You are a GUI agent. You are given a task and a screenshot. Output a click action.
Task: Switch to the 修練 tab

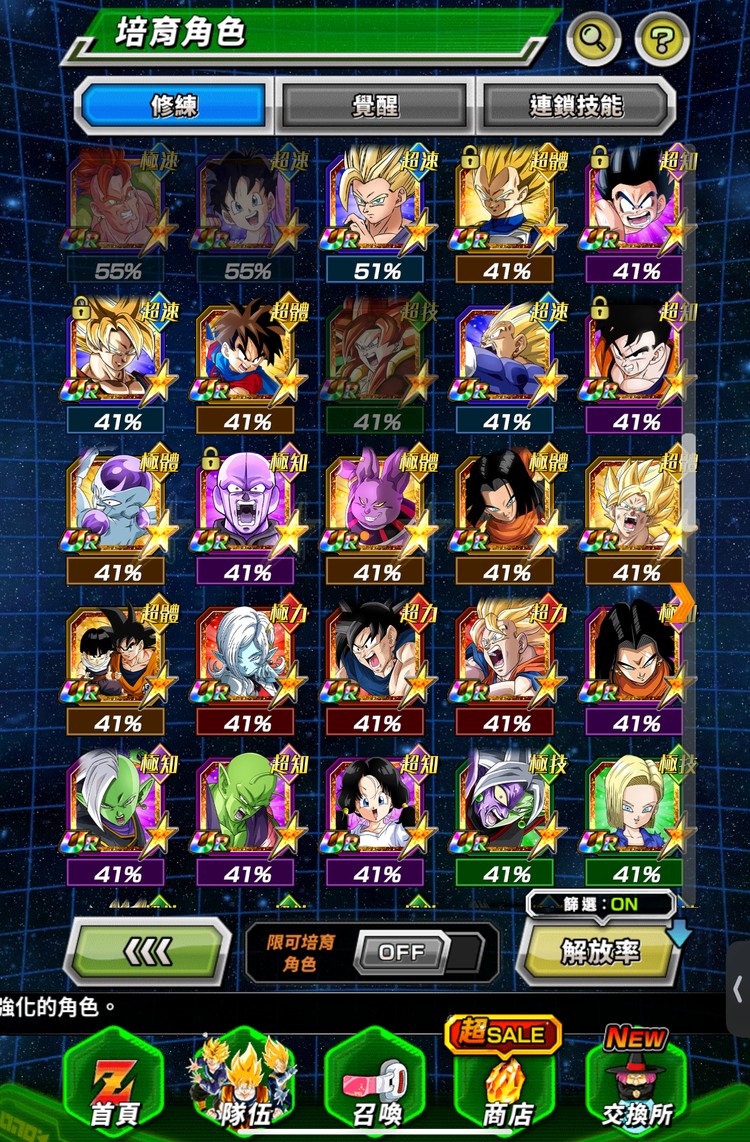pyautogui.click(x=174, y=105)
